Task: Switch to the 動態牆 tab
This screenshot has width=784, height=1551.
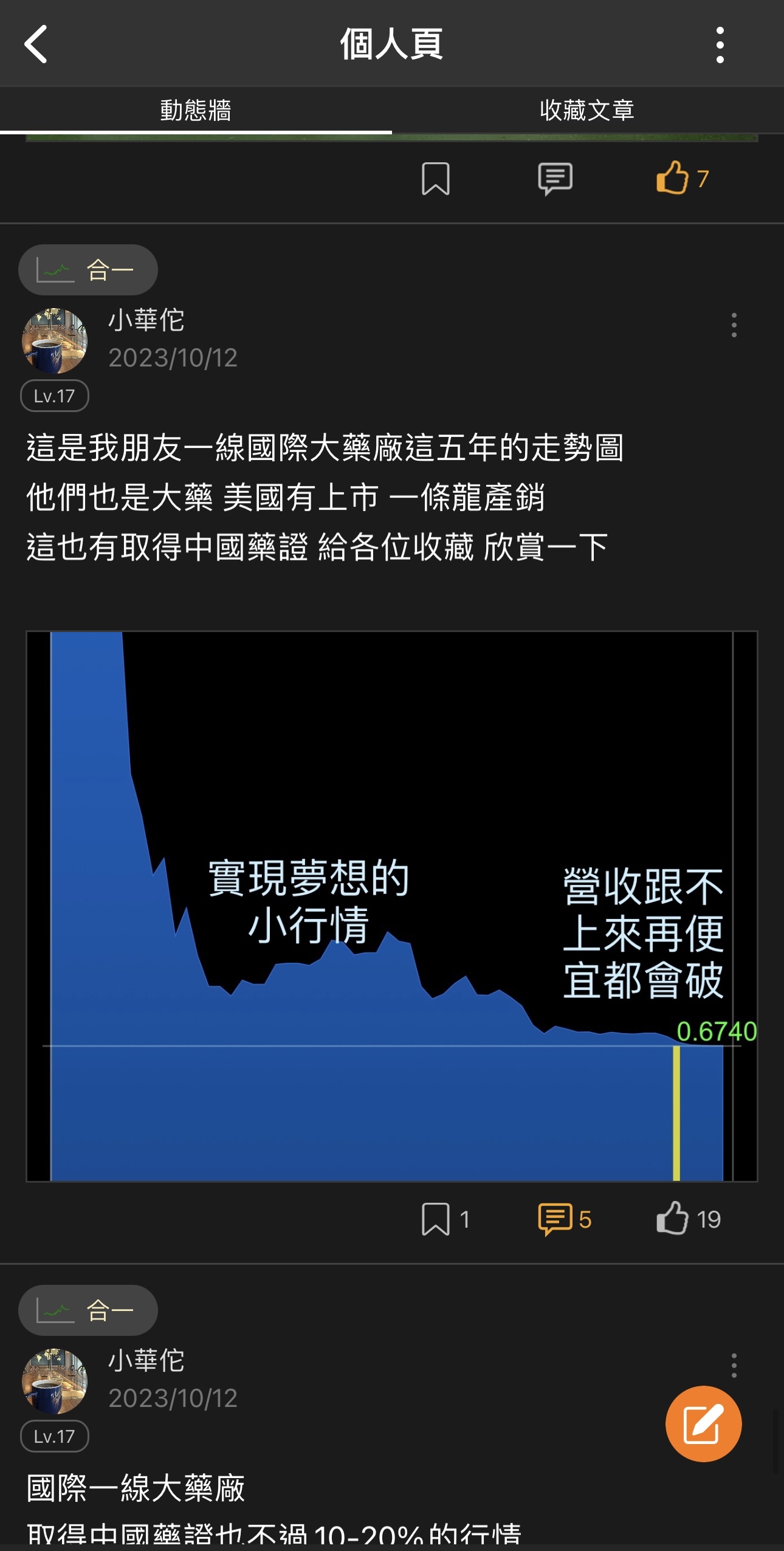Action: pos(196,111)
